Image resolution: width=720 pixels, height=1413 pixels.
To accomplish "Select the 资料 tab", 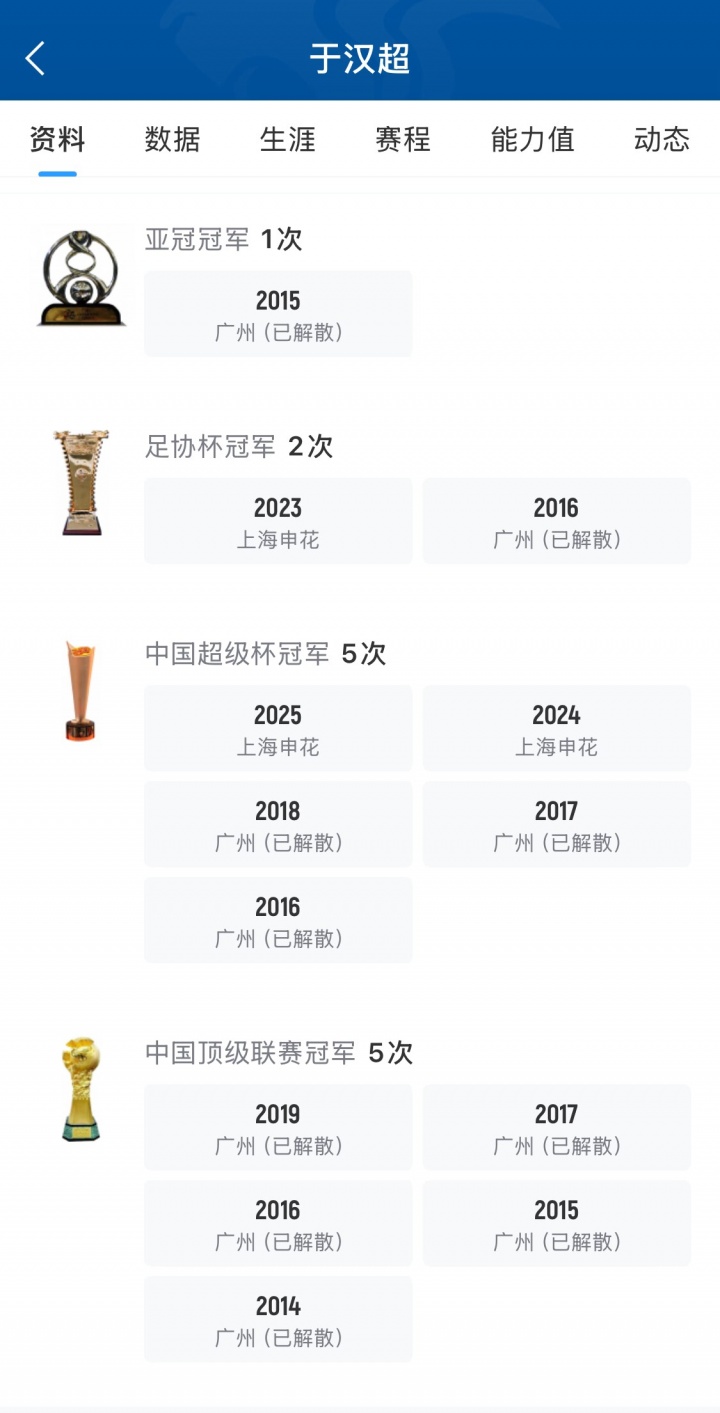I will click(57, 140).
